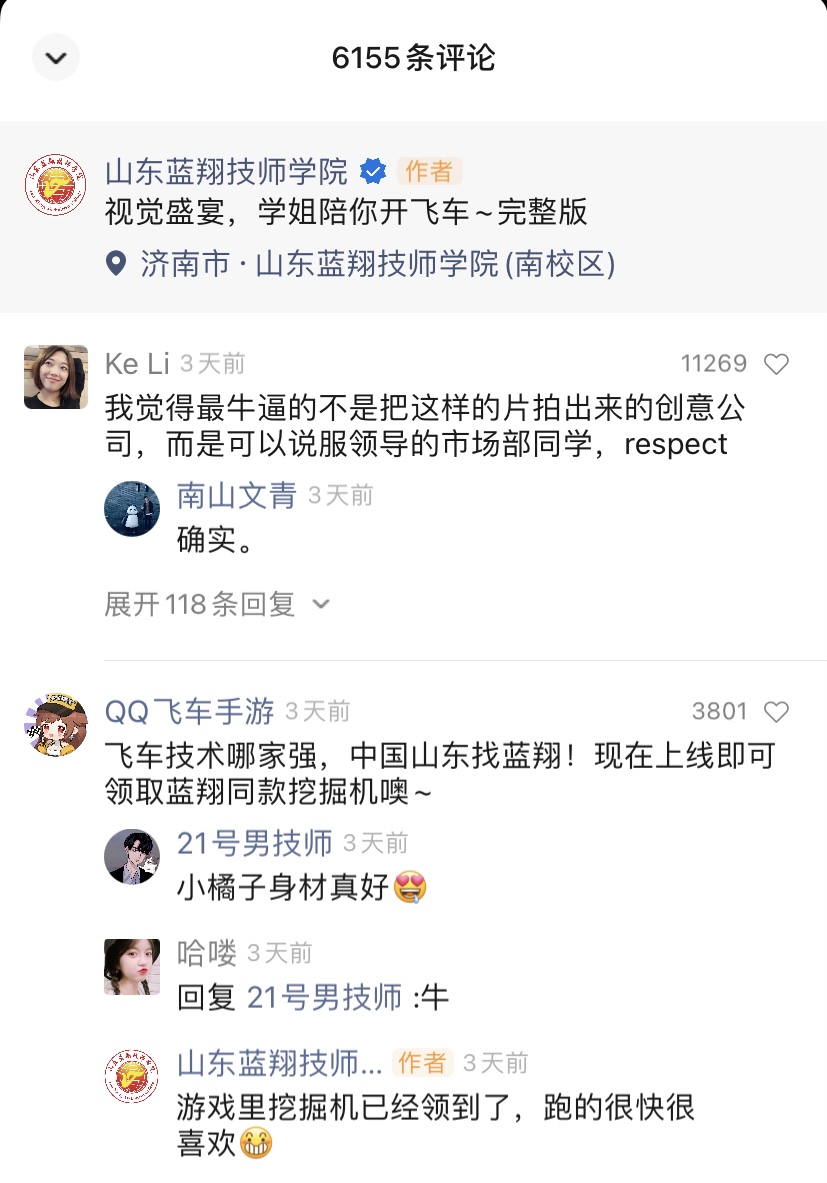Click the blue verified badge next to 山东蓝翔技师学院
Viewport: 827px width, 1183px height.
click(372, 170)
